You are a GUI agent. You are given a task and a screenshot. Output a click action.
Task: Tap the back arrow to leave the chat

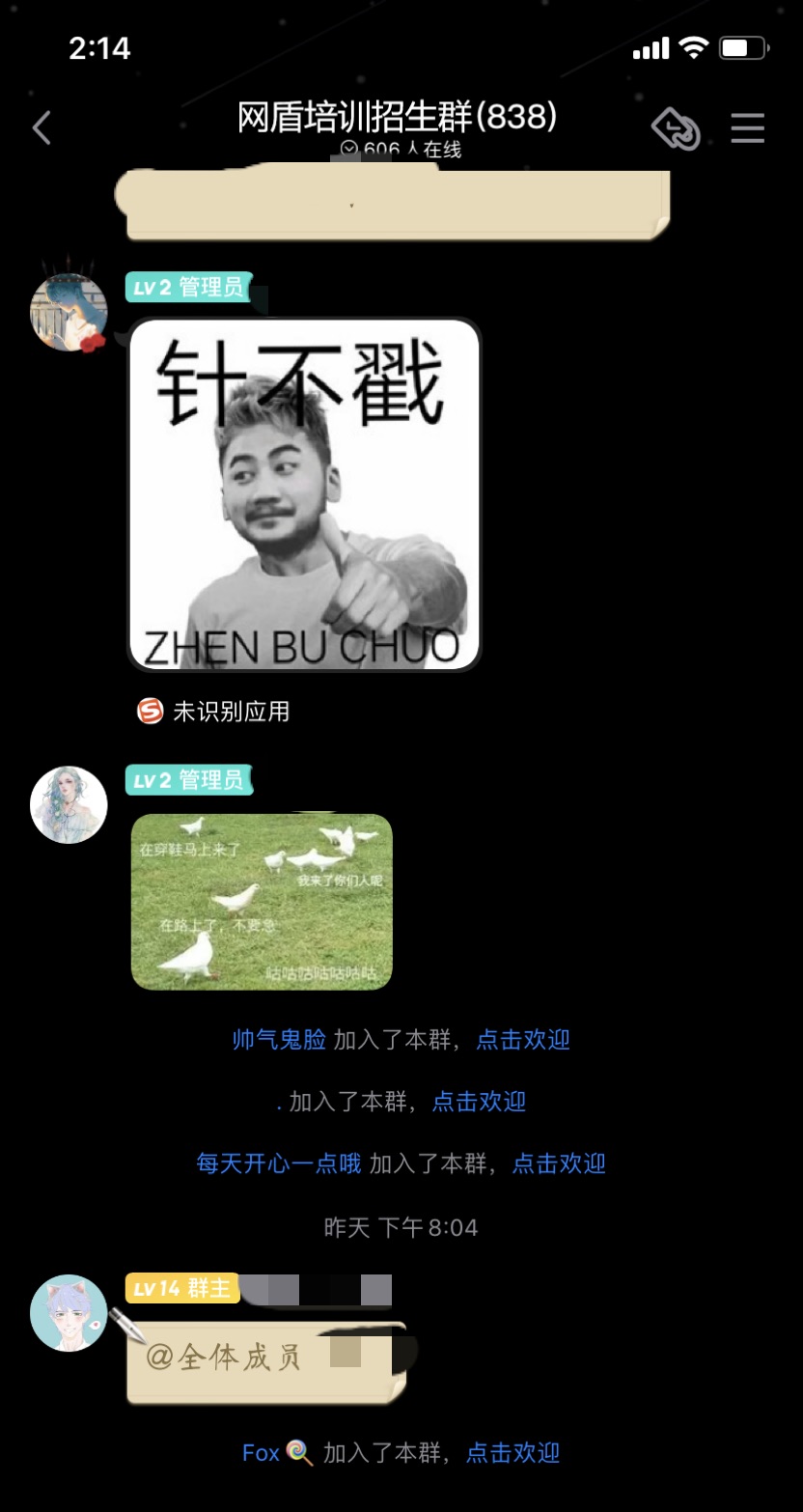(41, 126)
